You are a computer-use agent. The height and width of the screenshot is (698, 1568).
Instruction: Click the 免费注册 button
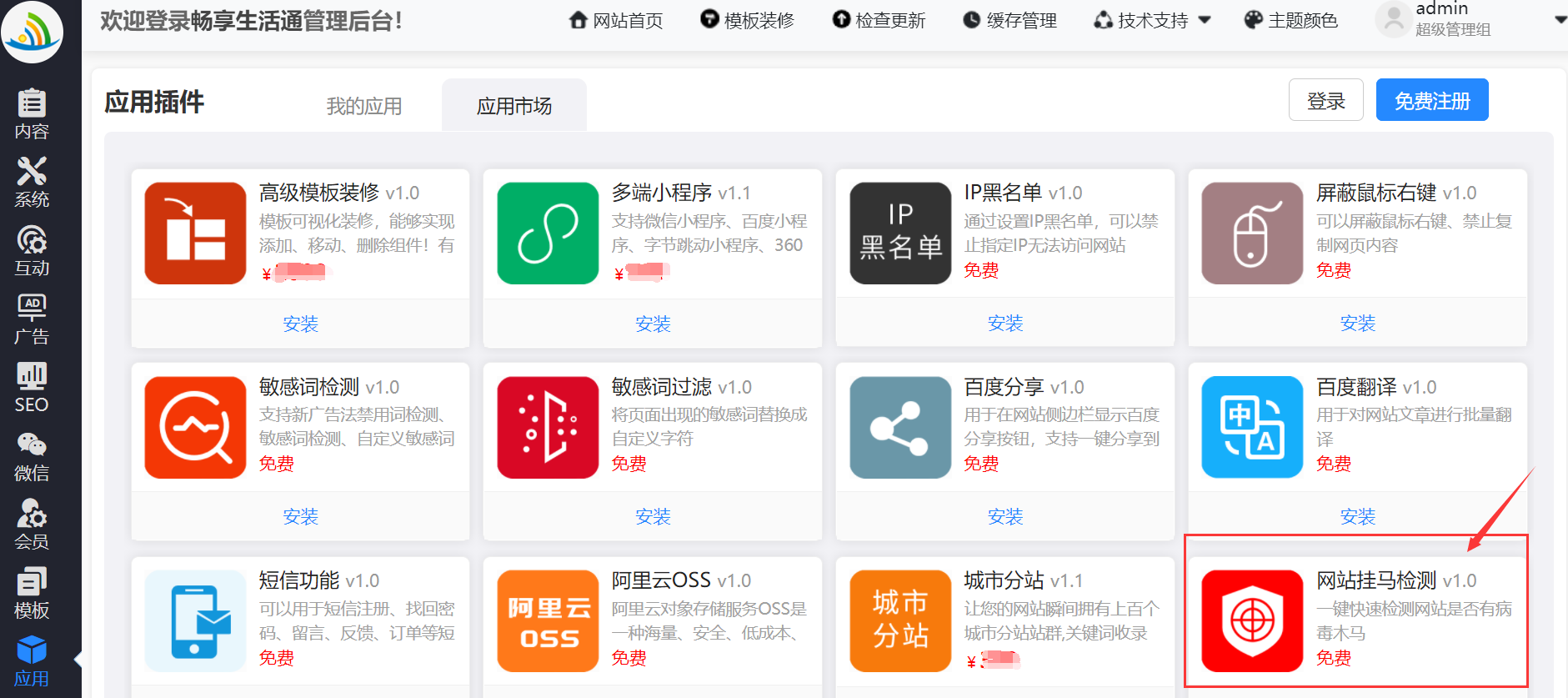coord(1431,101)
